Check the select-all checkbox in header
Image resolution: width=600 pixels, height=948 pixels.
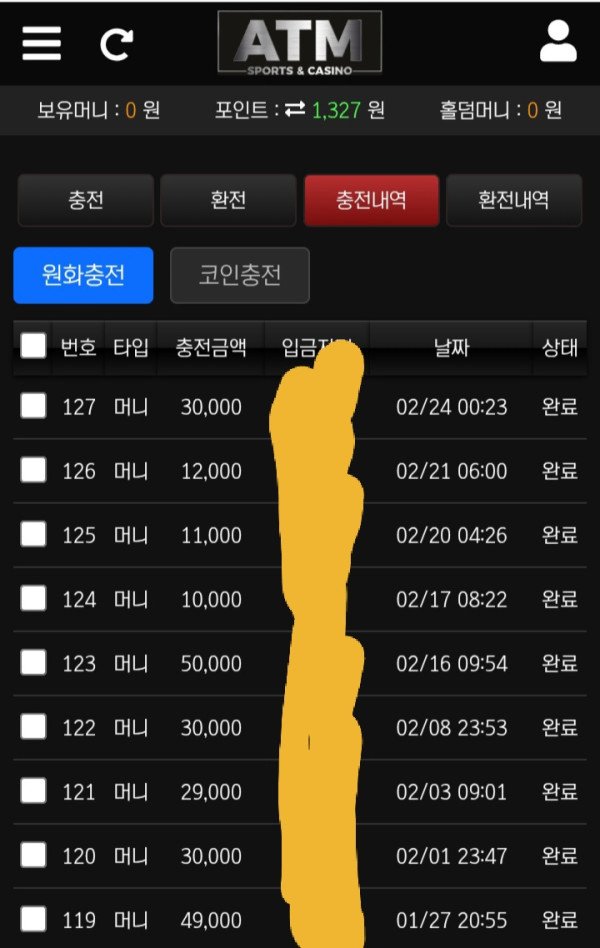[34, 346]
